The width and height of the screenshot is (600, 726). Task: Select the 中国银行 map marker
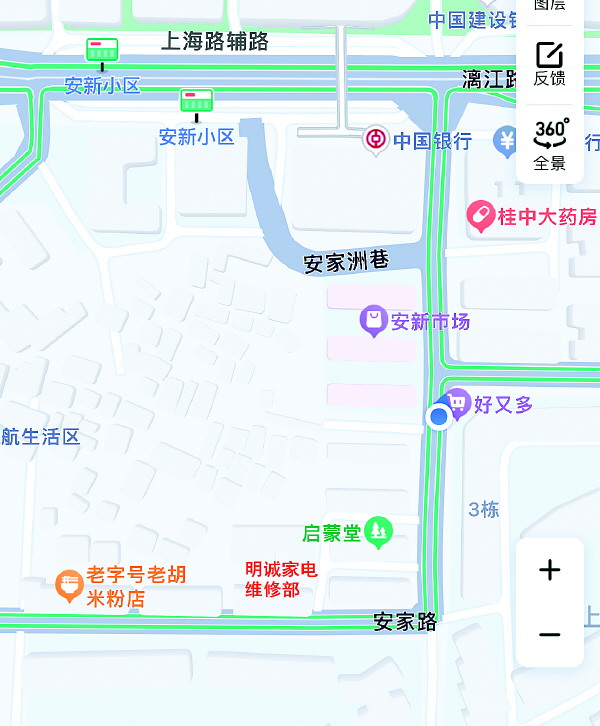point(376,140)
